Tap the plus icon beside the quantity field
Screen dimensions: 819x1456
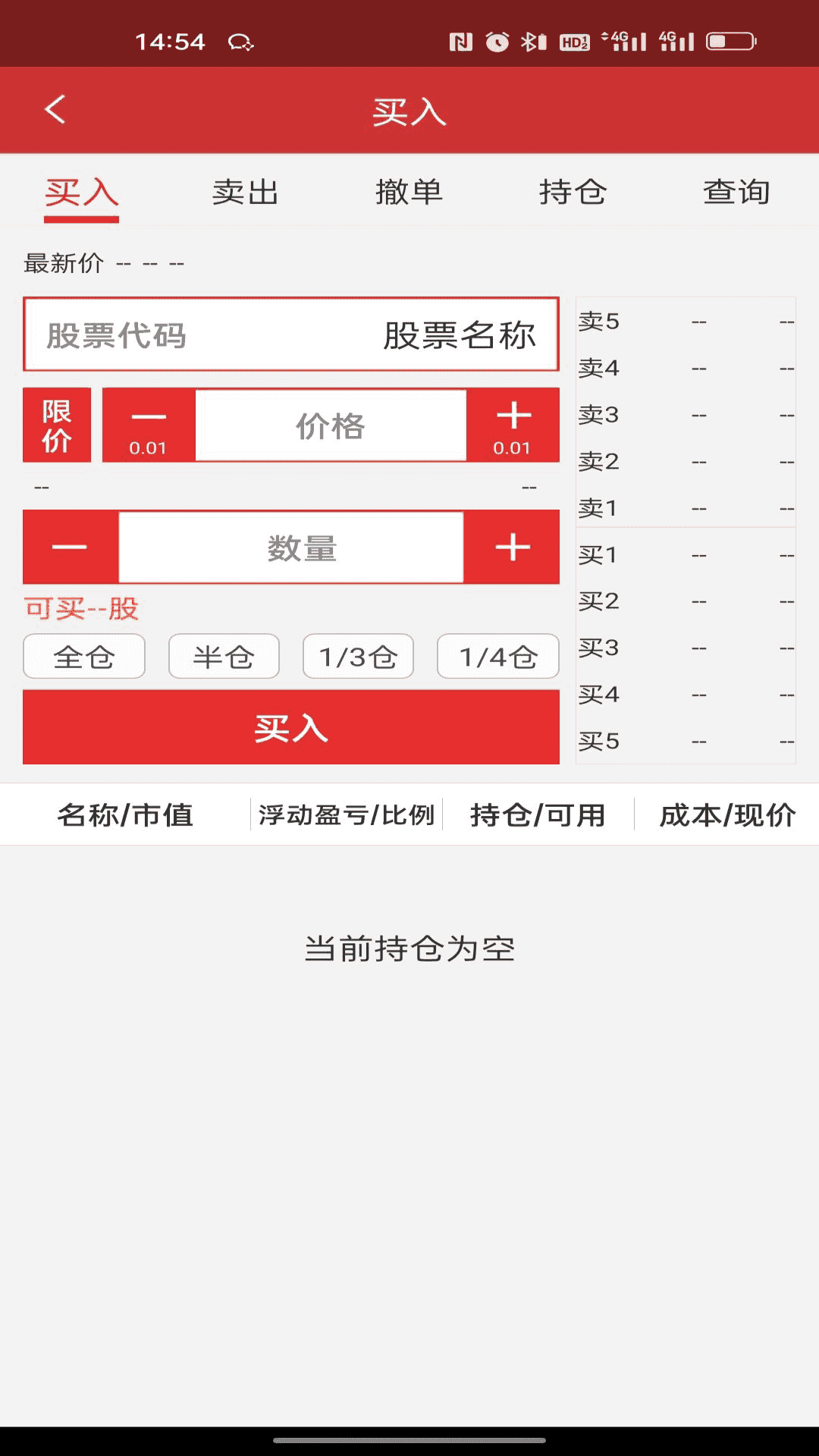pyautogui.click(x=513, y=546)
